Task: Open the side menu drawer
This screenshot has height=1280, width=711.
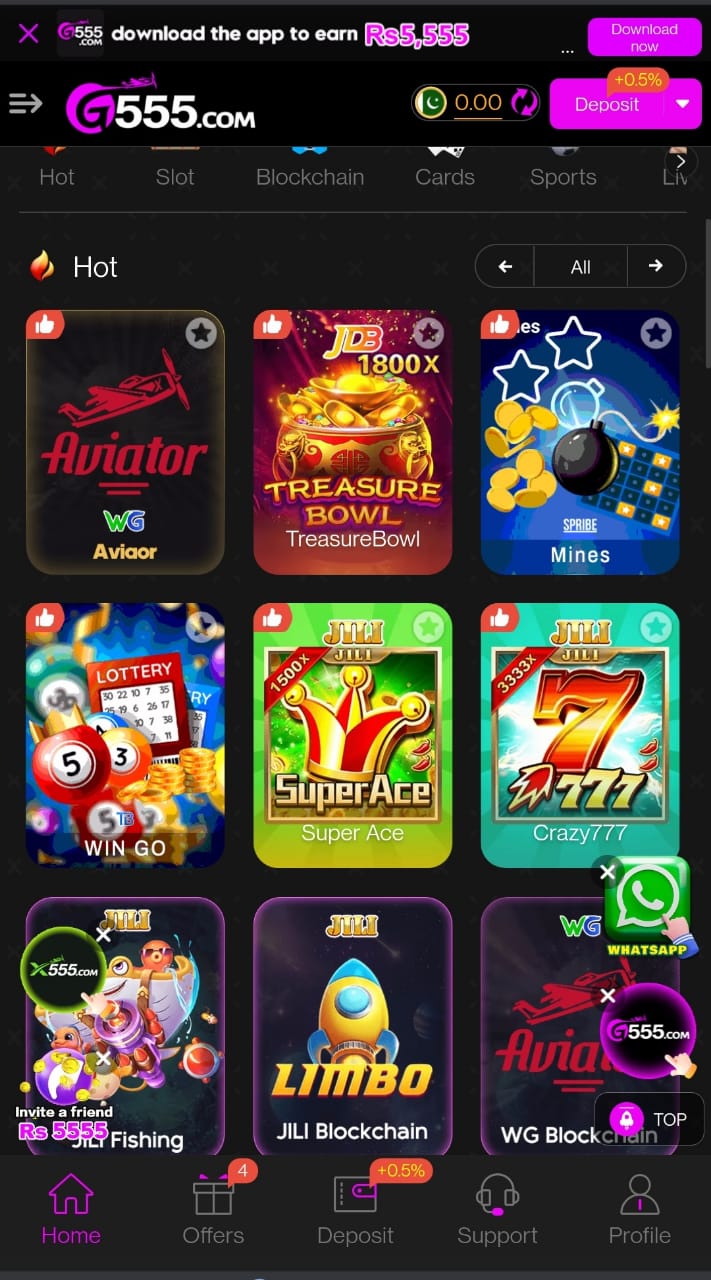Action: (26, 103)
